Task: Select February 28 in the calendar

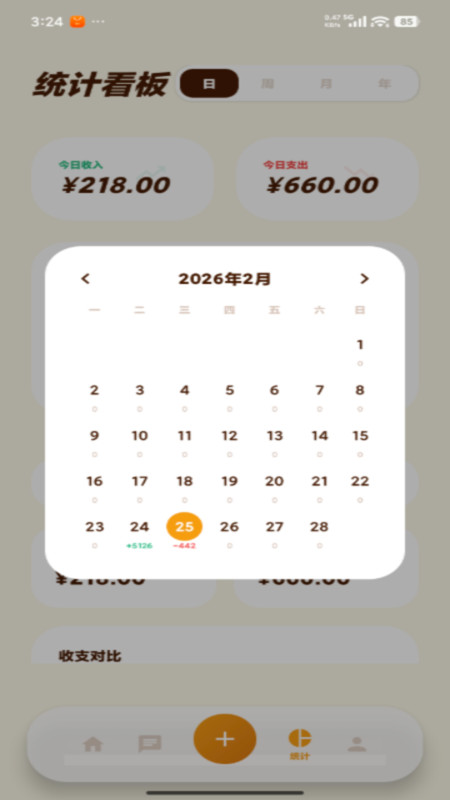Action: coord(319,532)
